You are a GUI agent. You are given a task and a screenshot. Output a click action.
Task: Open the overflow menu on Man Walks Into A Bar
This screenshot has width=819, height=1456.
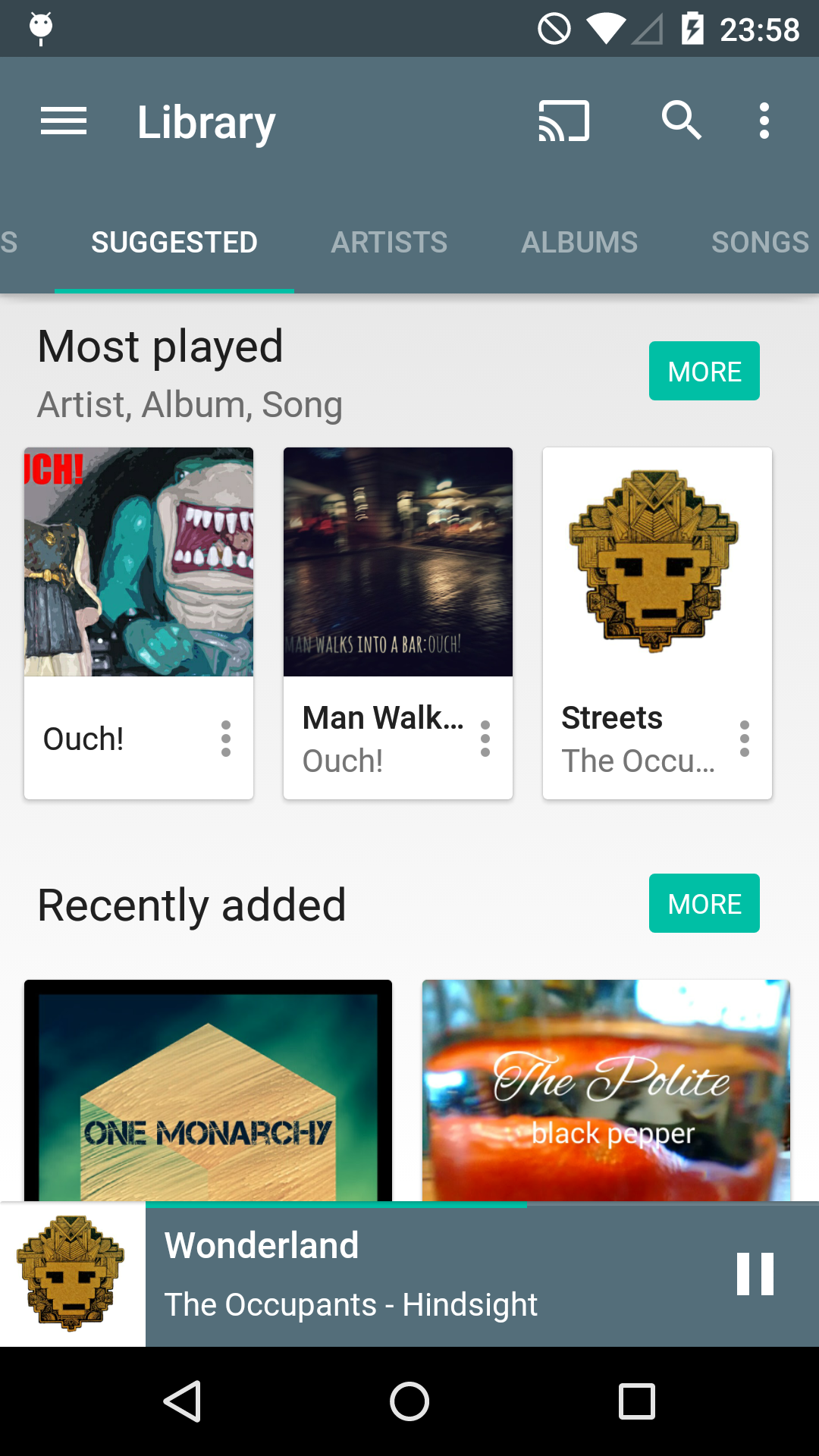[x=485, y=738]
